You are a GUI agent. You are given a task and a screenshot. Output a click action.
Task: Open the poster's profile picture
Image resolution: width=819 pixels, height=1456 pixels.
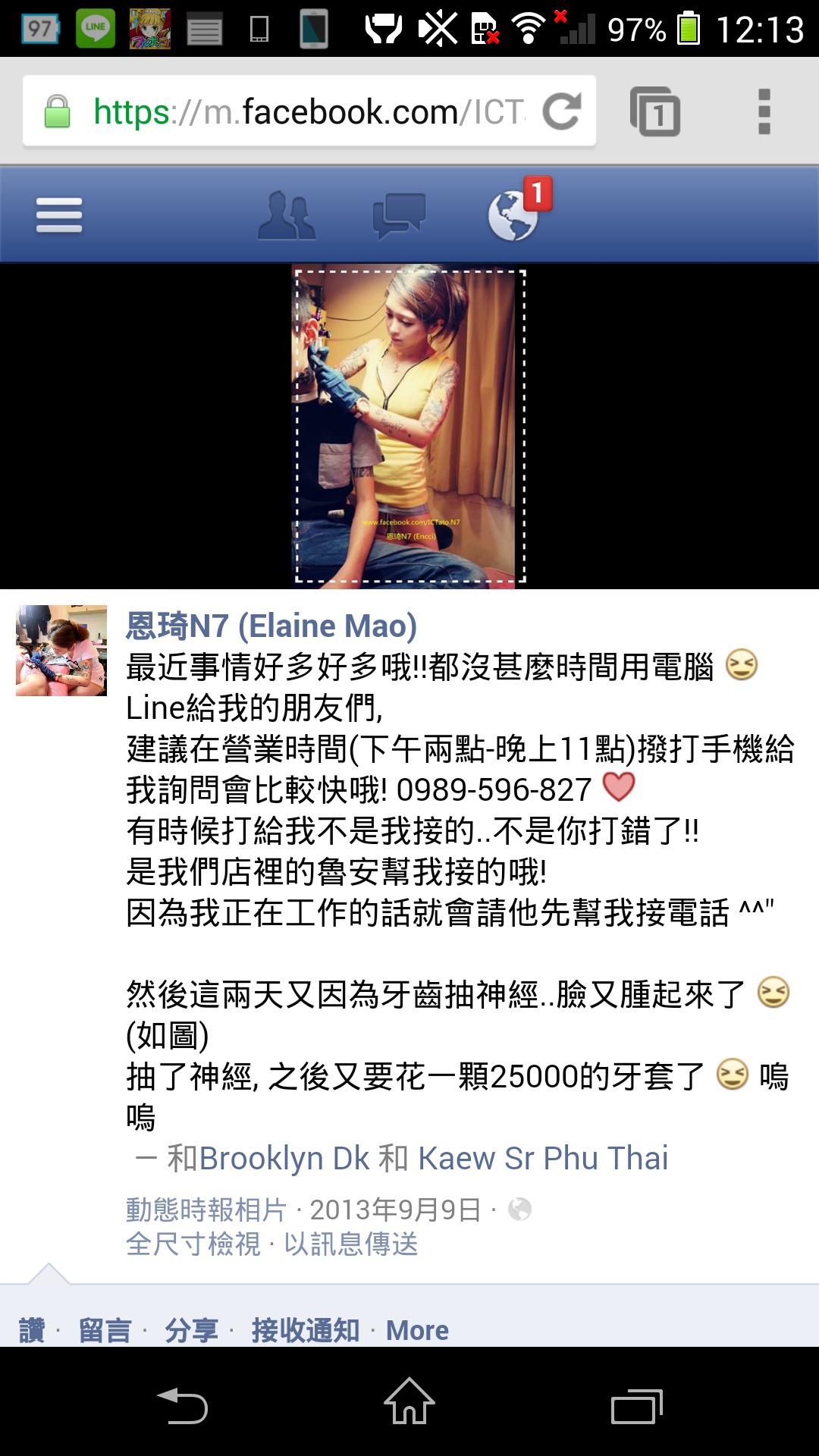[x=61, y=651]
